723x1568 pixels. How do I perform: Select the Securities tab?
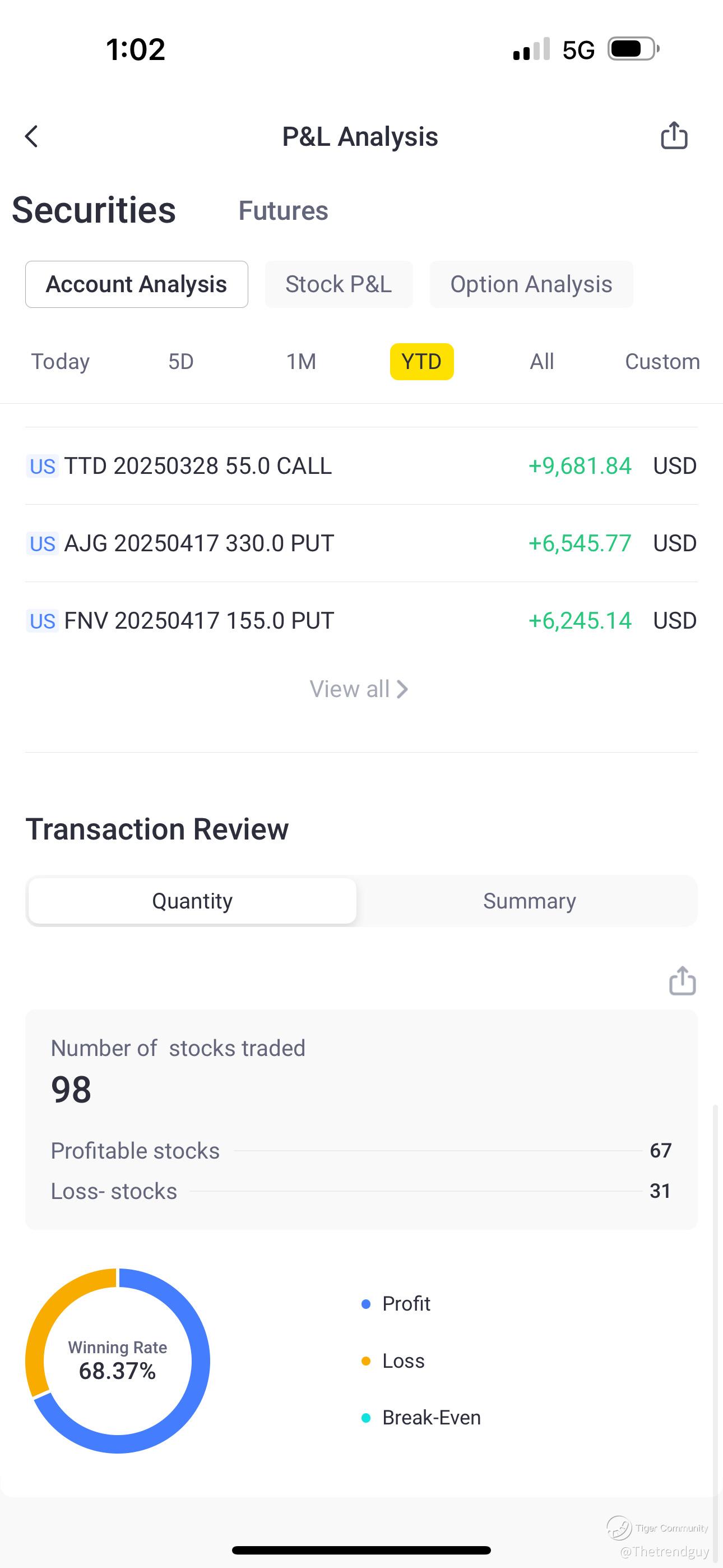click(94, 211)
